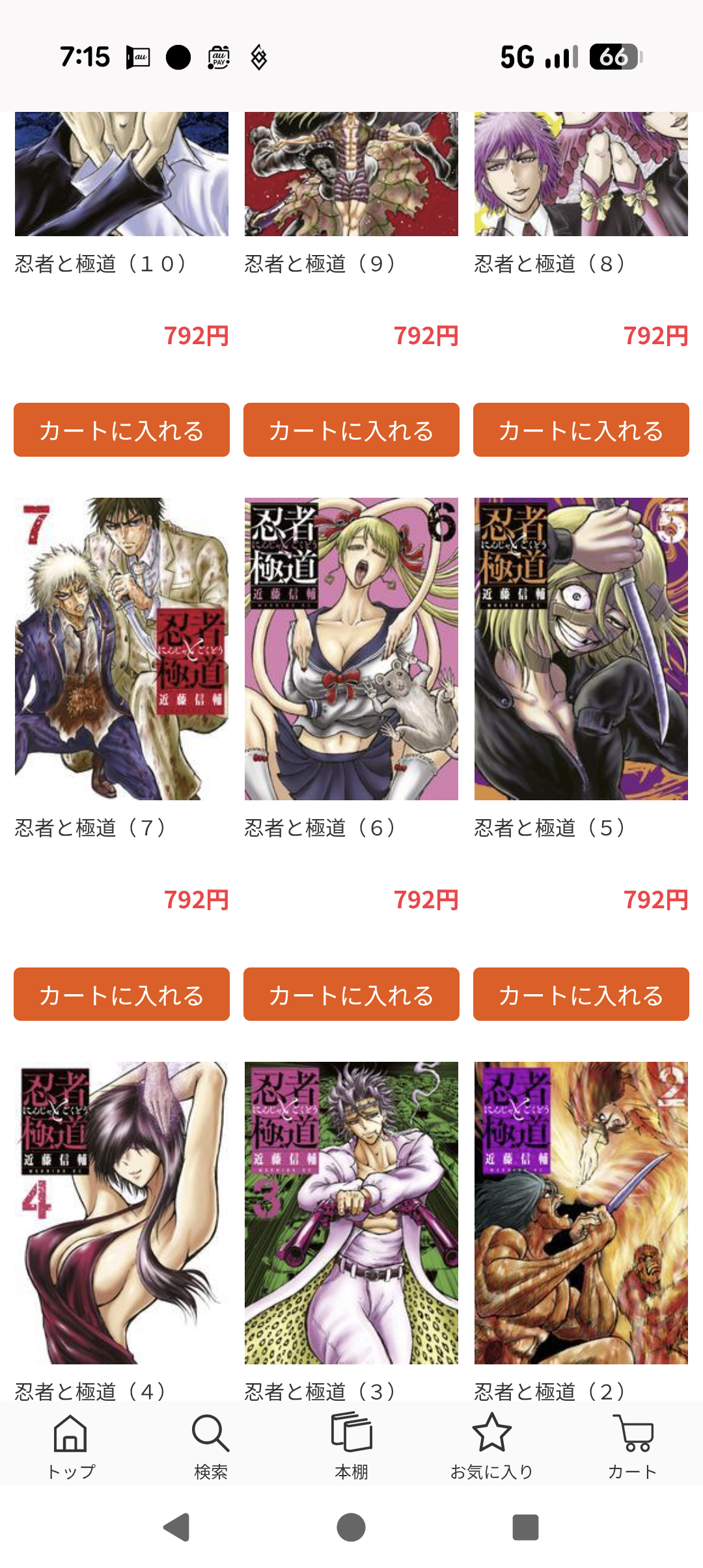Tap the system back button

176,1527
